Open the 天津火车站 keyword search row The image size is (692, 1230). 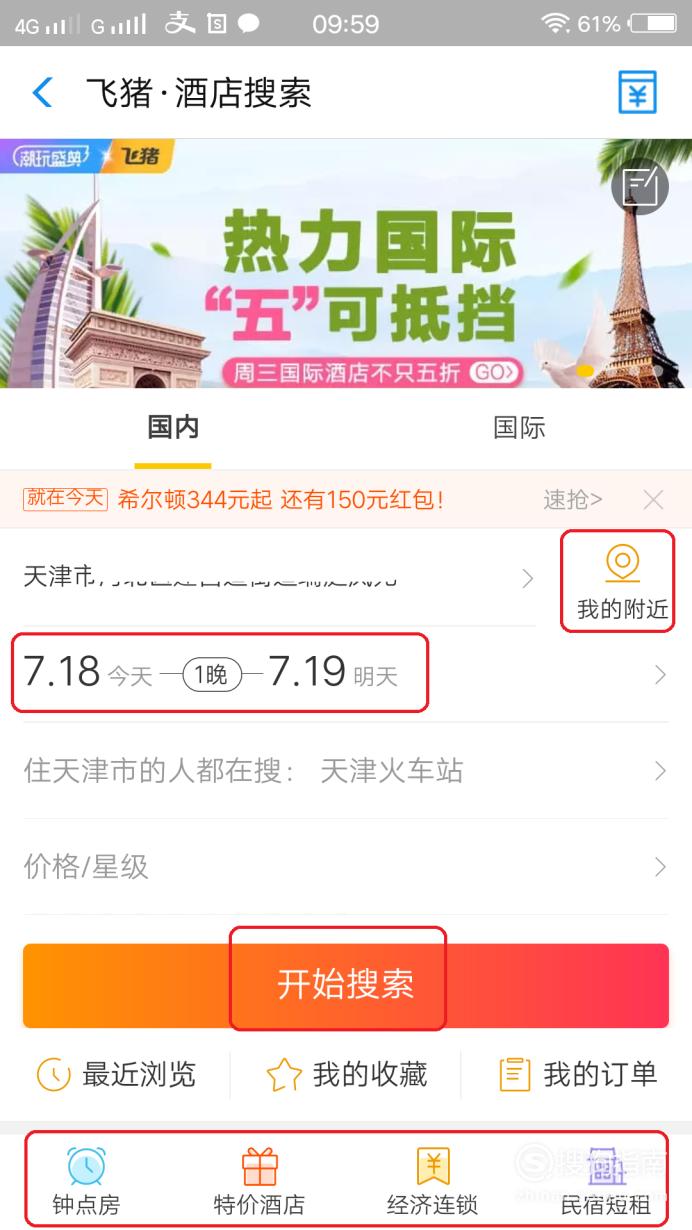click(x=346, y=770)
